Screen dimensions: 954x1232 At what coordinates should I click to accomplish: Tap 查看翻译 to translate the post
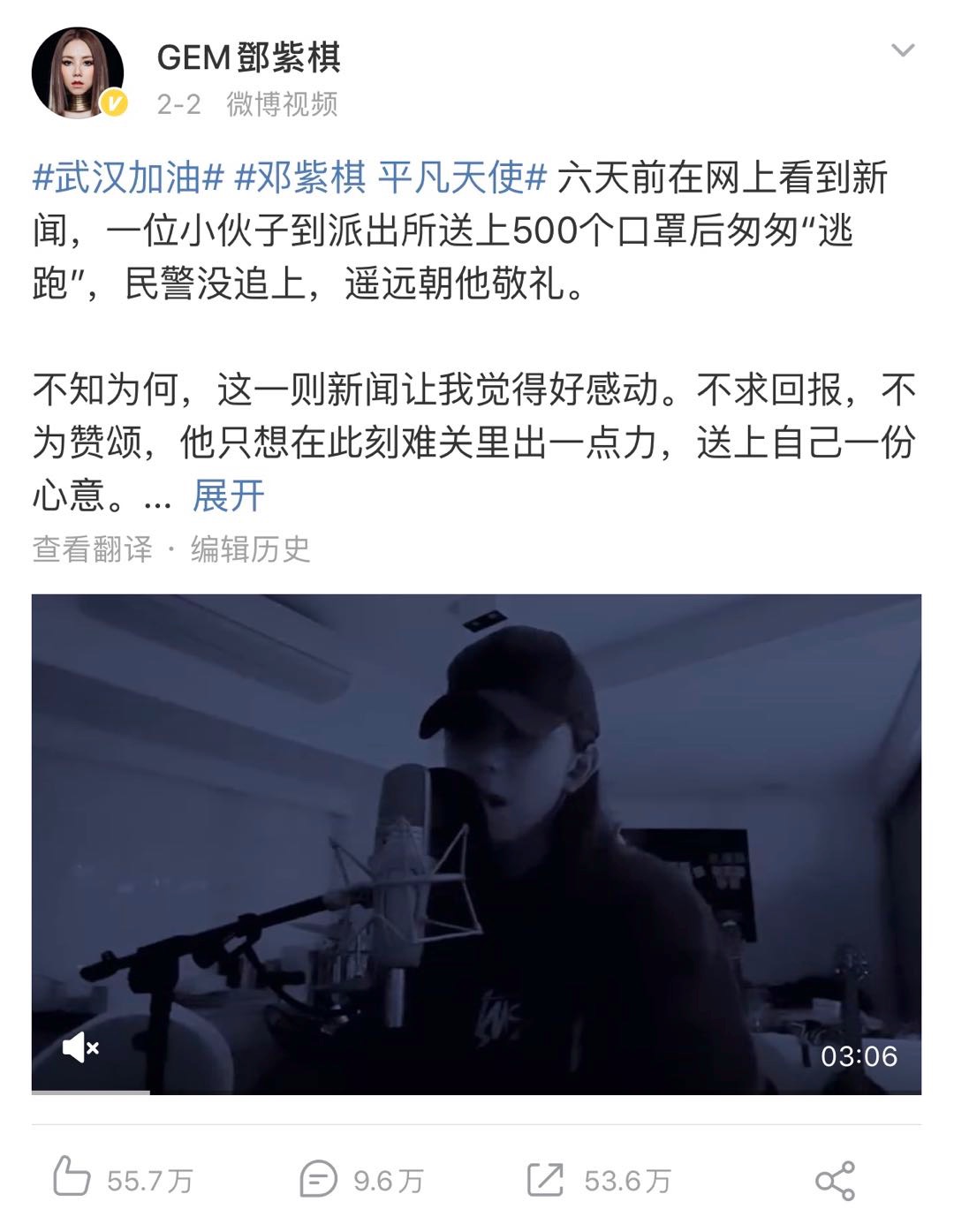coord(93,549)
